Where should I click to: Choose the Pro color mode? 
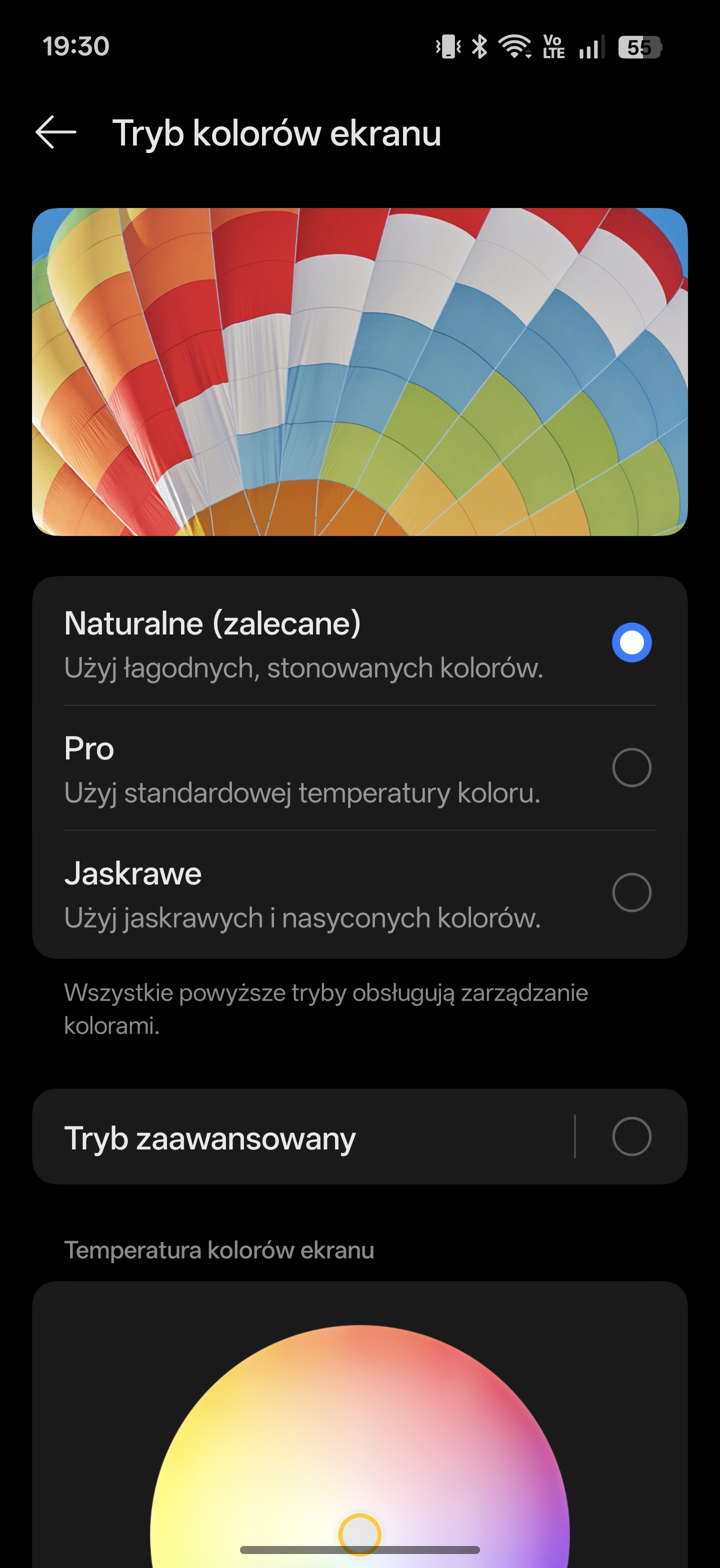pos(631,767)
